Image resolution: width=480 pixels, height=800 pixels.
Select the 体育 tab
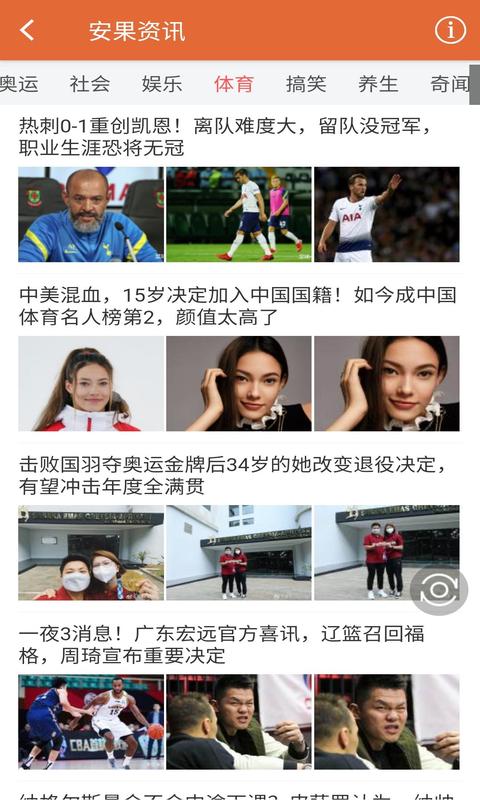click(x=234, y=84)
